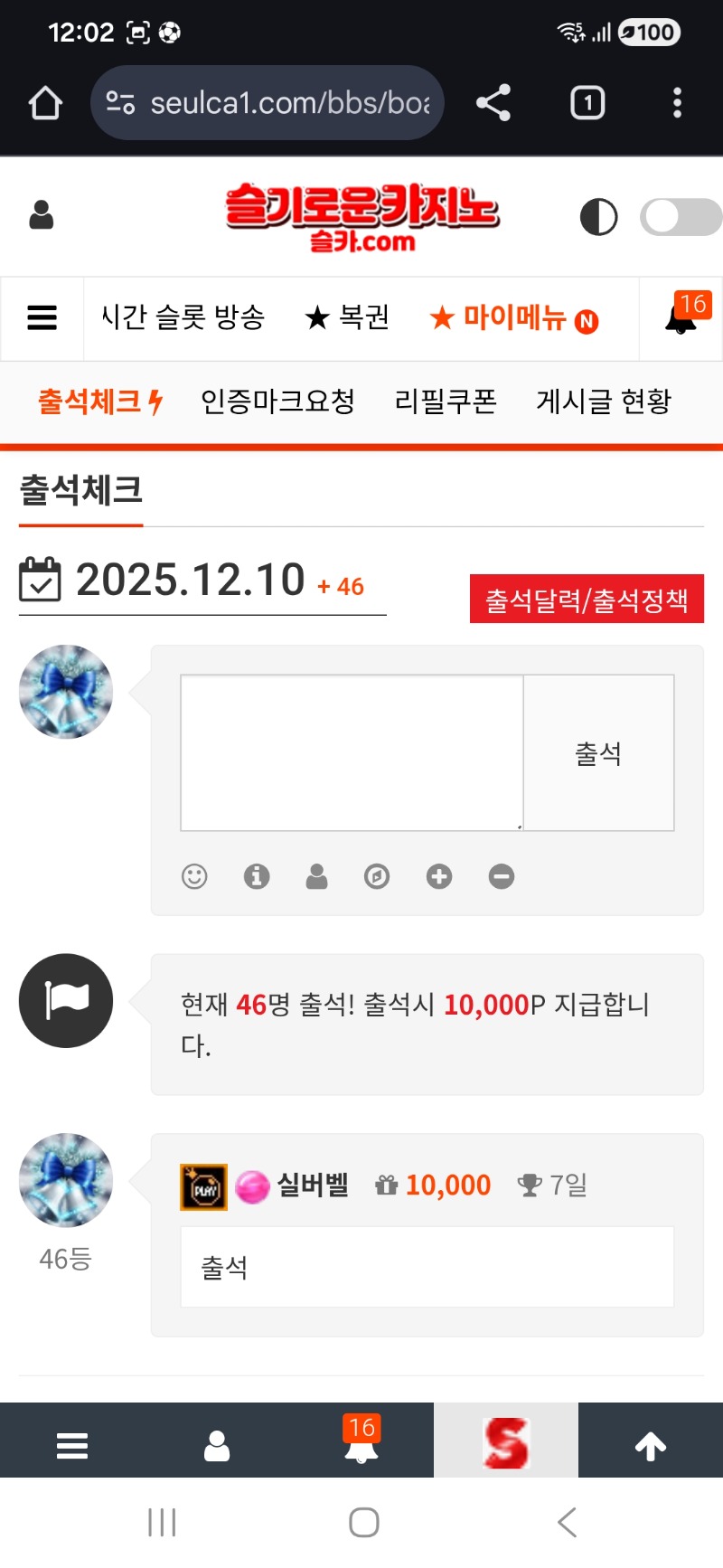Viewport: 723px width, 1568px height.
Task: Click the profile icon next to the site logo
Action: (41, 215)
